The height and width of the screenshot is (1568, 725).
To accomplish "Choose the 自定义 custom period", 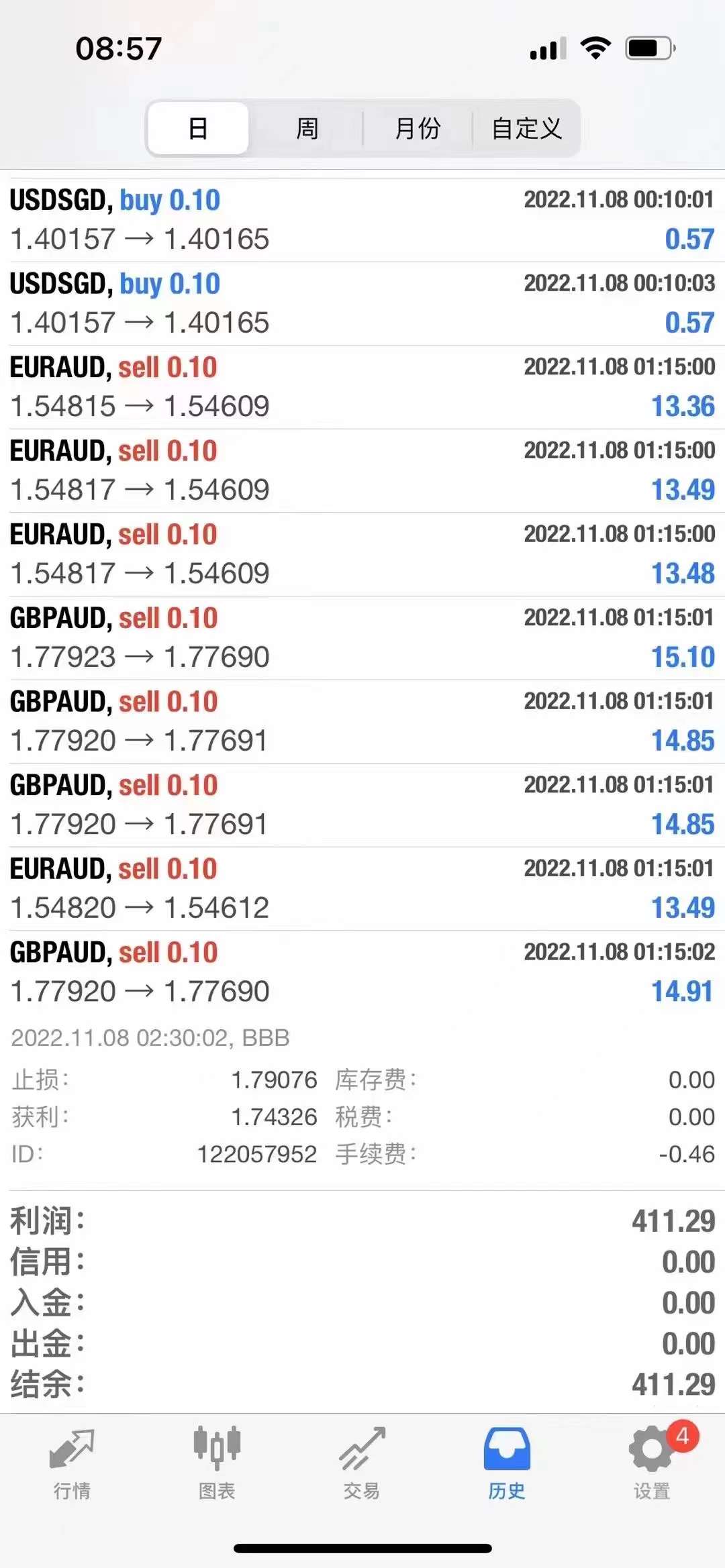I will pos(526,128).
